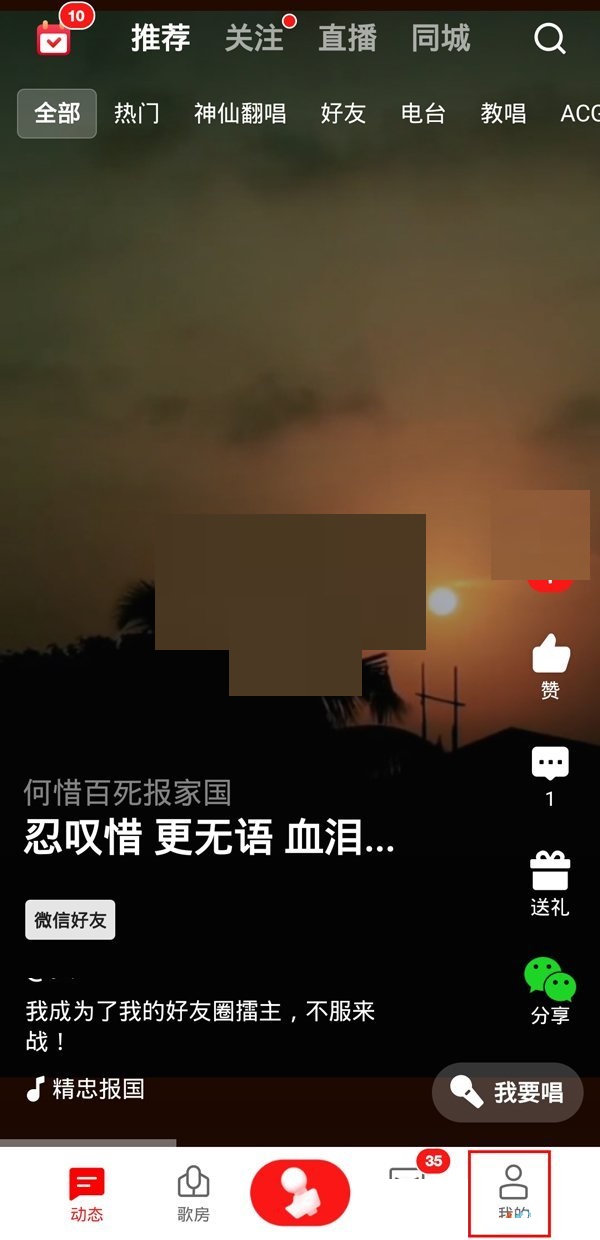The height and width of the screenshot is (1240, 600).
Task: Tap the 我要唱 sing button
Action: click(508, 1092)
